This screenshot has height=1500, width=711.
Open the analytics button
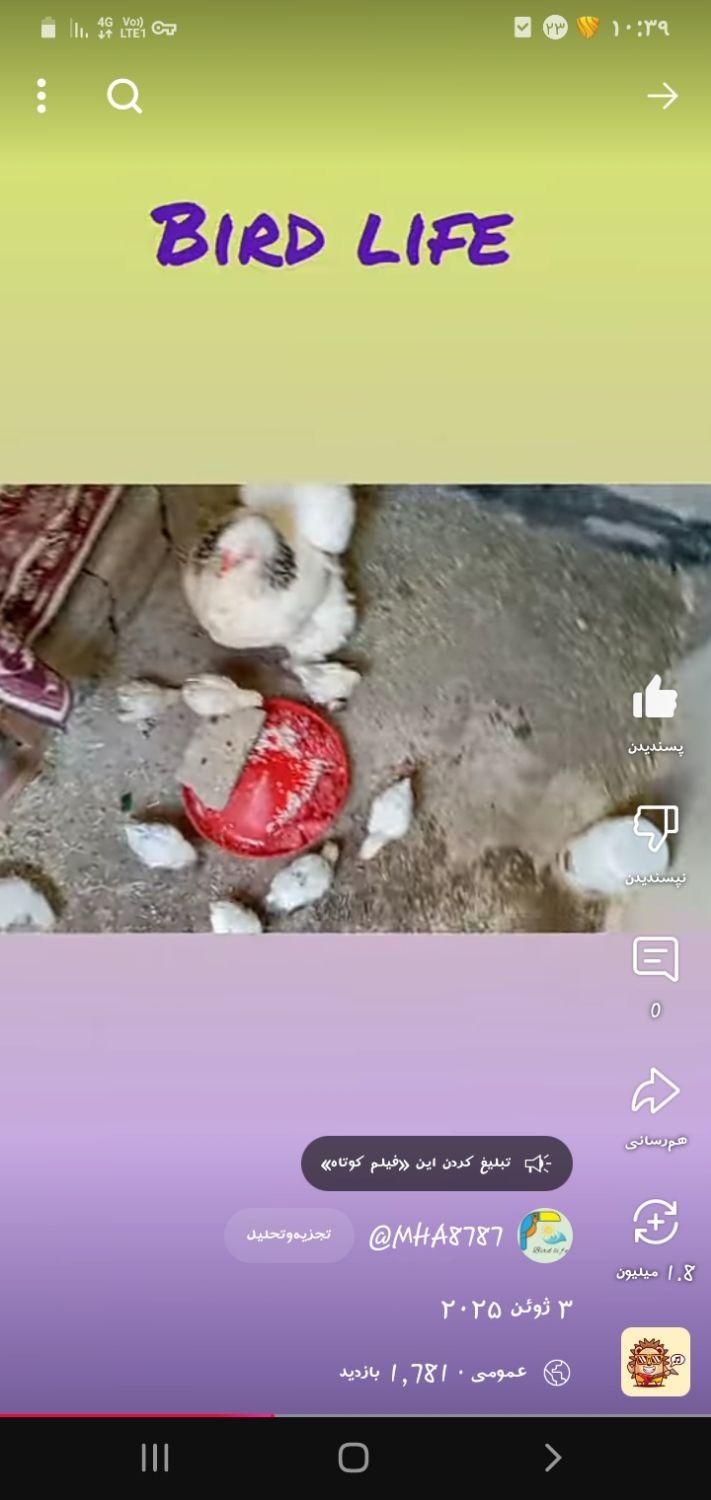pos(289,1235)
